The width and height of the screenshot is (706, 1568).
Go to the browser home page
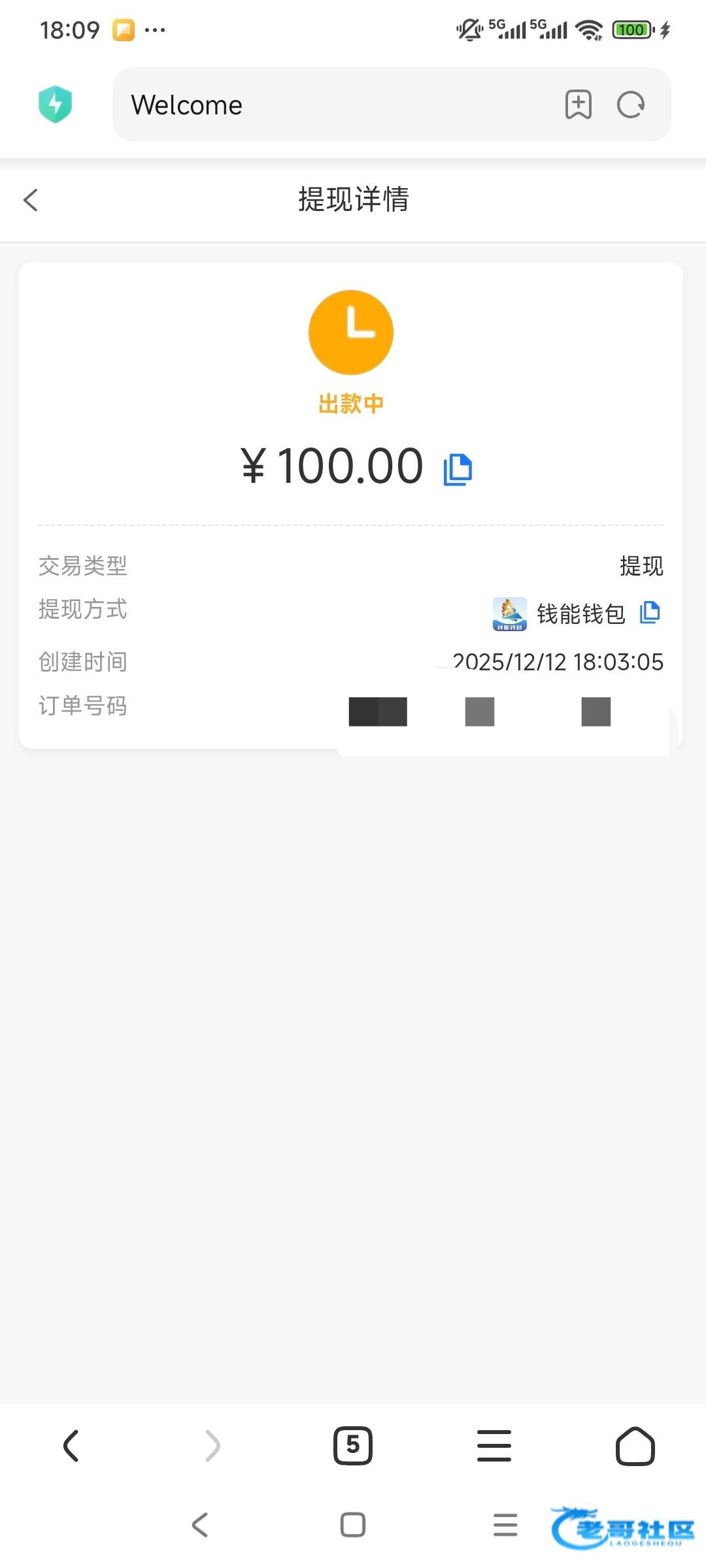[x=635, y=1446]
